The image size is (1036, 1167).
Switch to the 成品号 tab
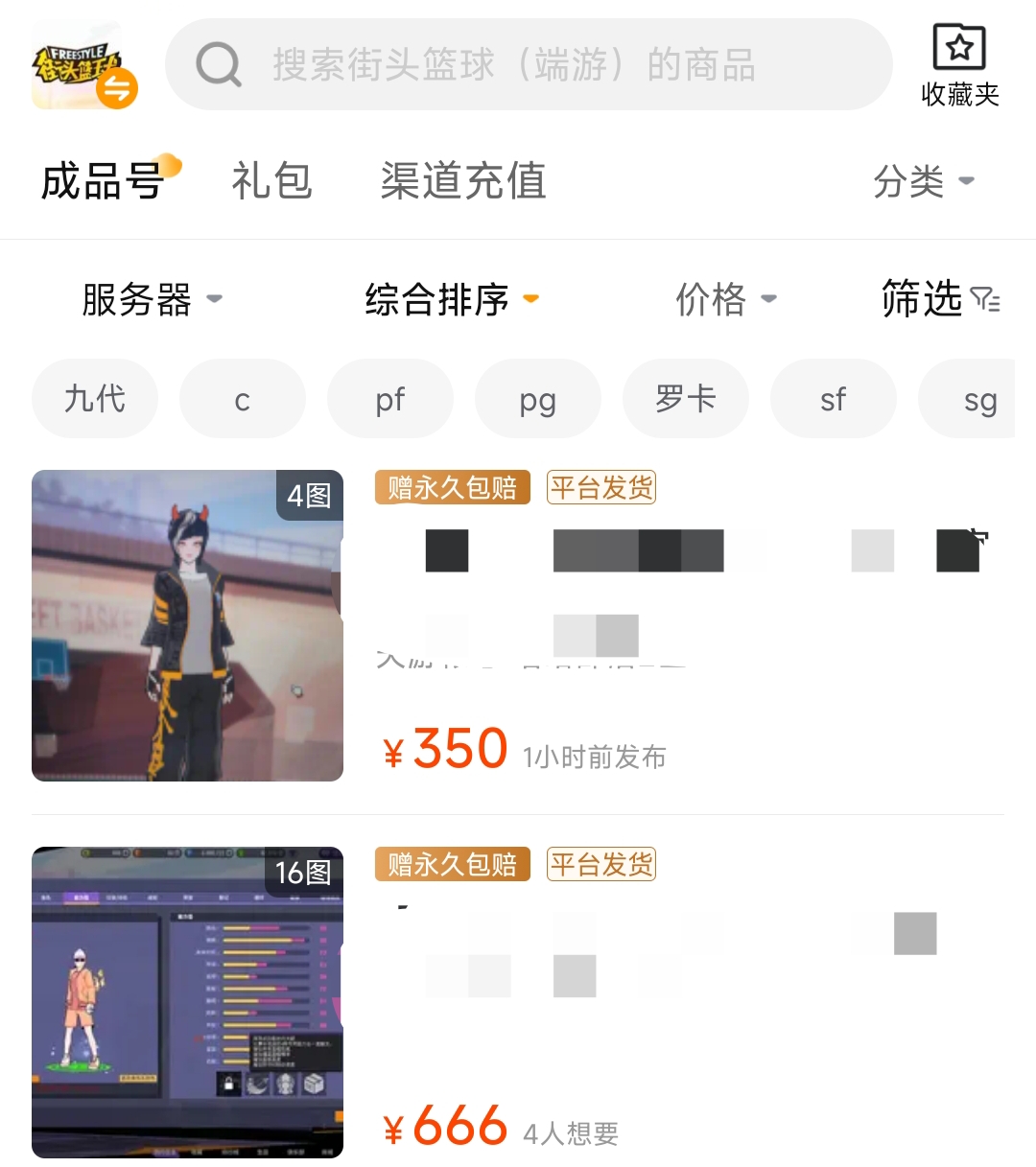tap(104, 181)
